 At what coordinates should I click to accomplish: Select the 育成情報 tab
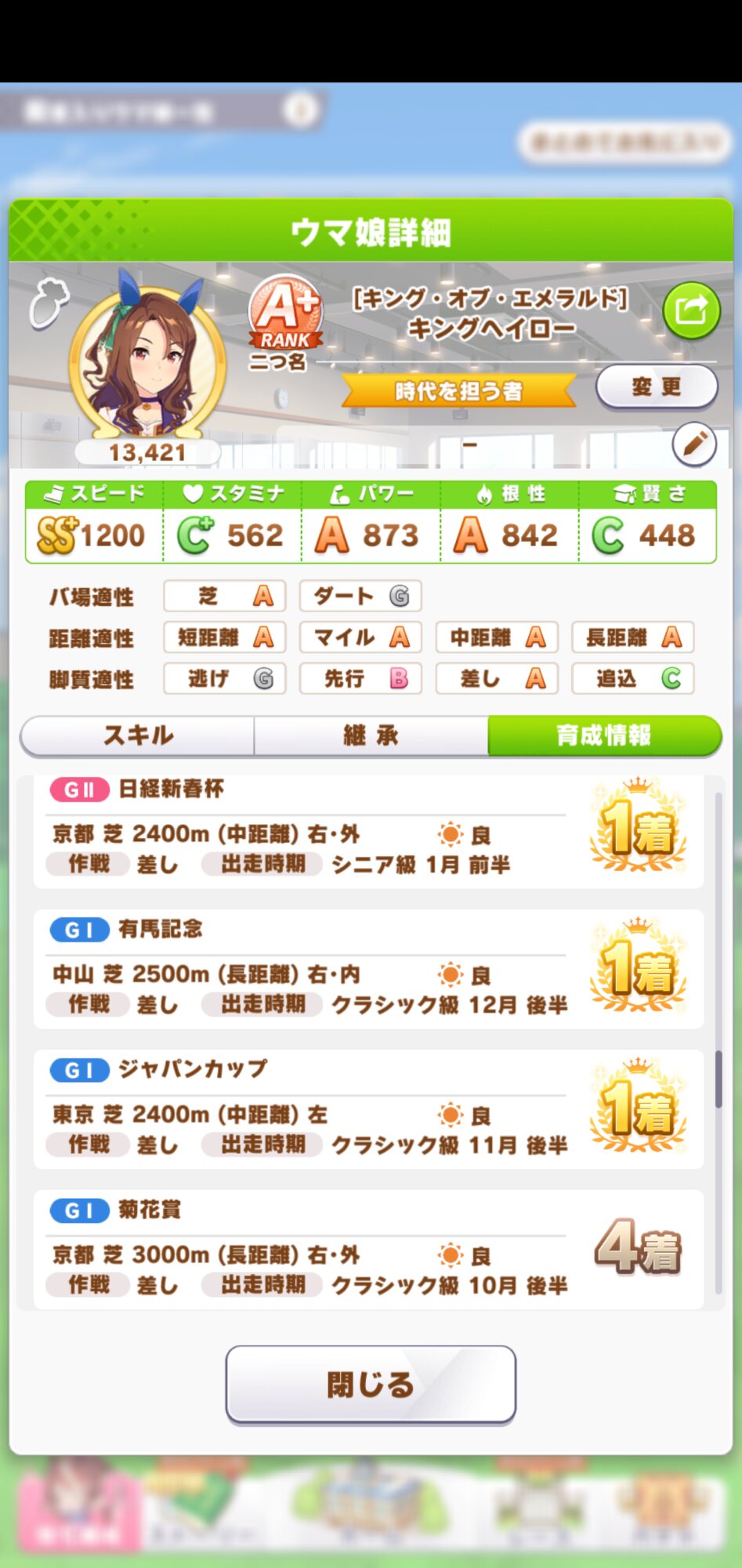point(604,735)
